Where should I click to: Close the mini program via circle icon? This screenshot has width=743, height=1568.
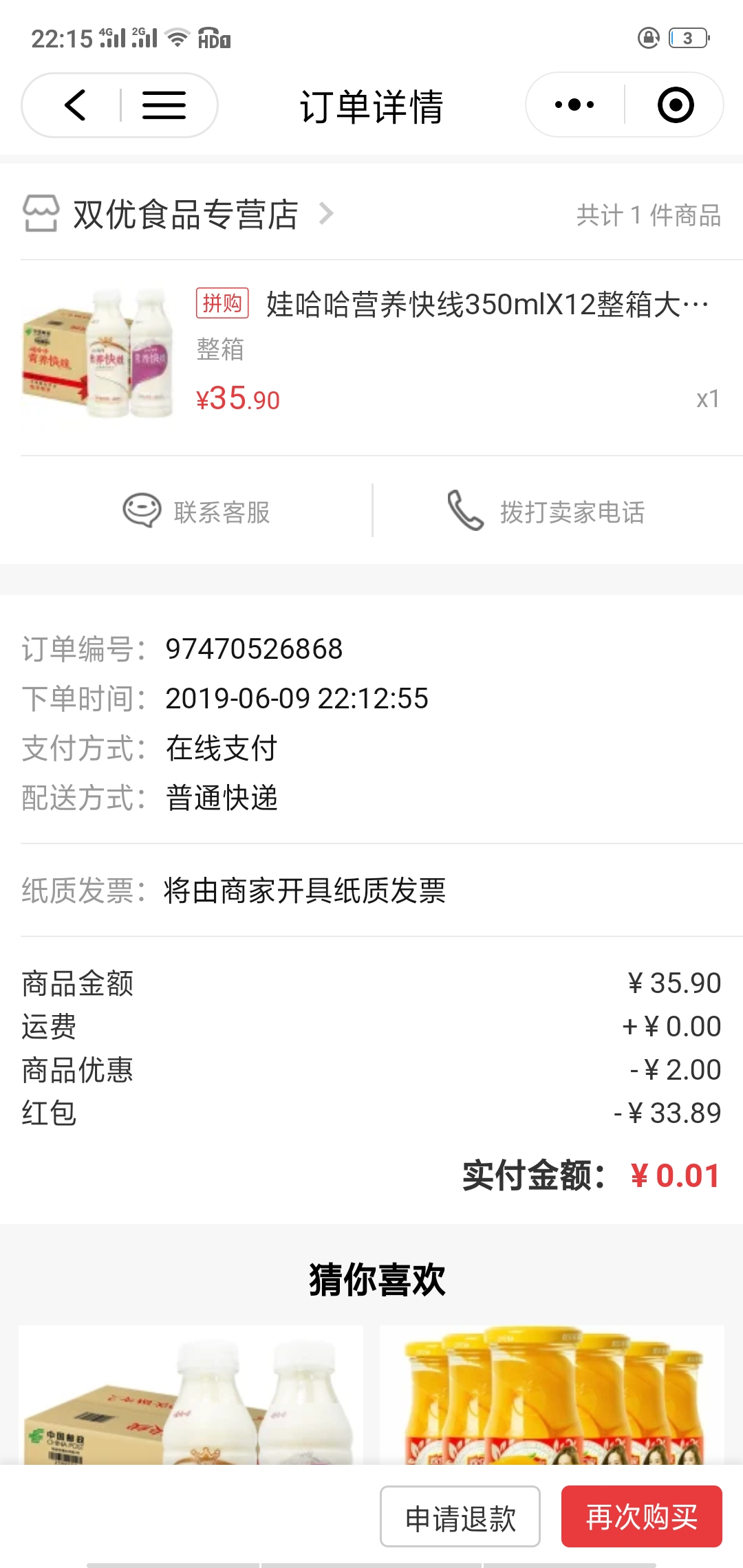coord(675,105)
